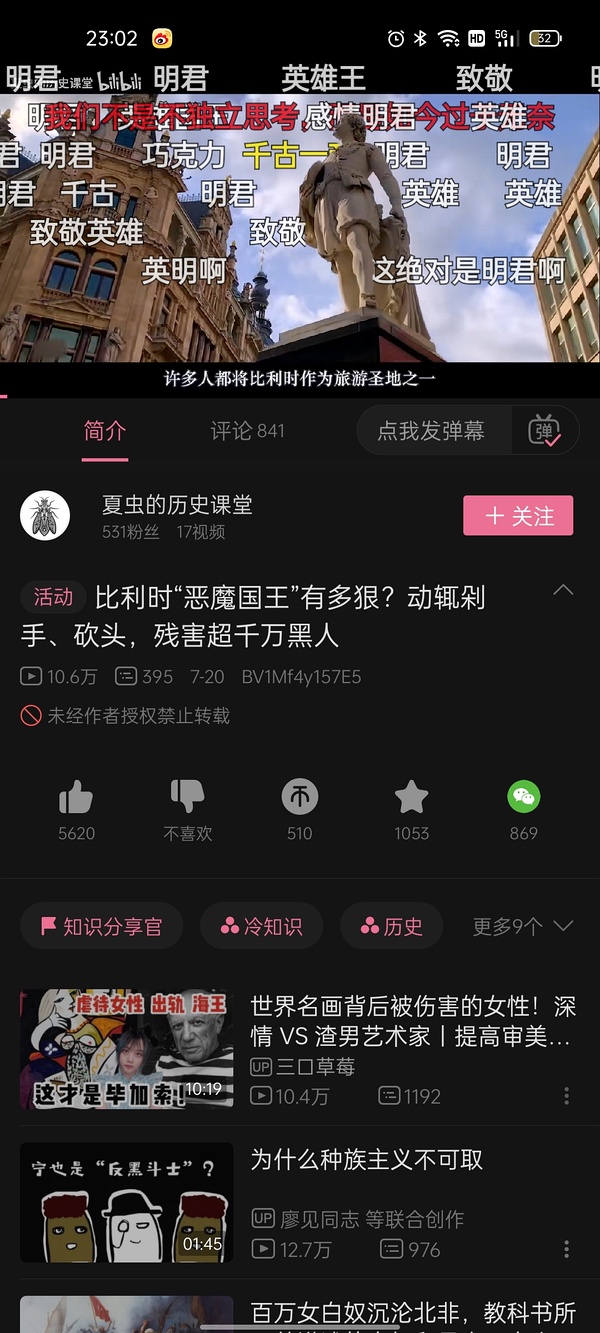Image resolution: width=600 pixels, height=1333 pixels.
Task: Tap the 点我发弹幕 input field
Action: [x=432, y=431]
